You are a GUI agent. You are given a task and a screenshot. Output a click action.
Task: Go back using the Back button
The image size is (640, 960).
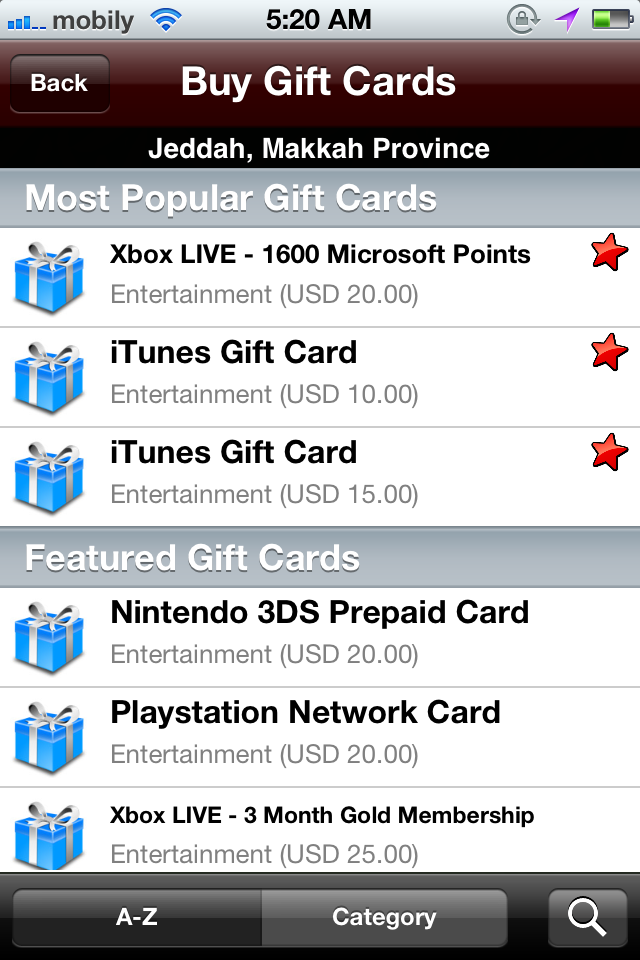pyautogui.click(x=59, y=84)
